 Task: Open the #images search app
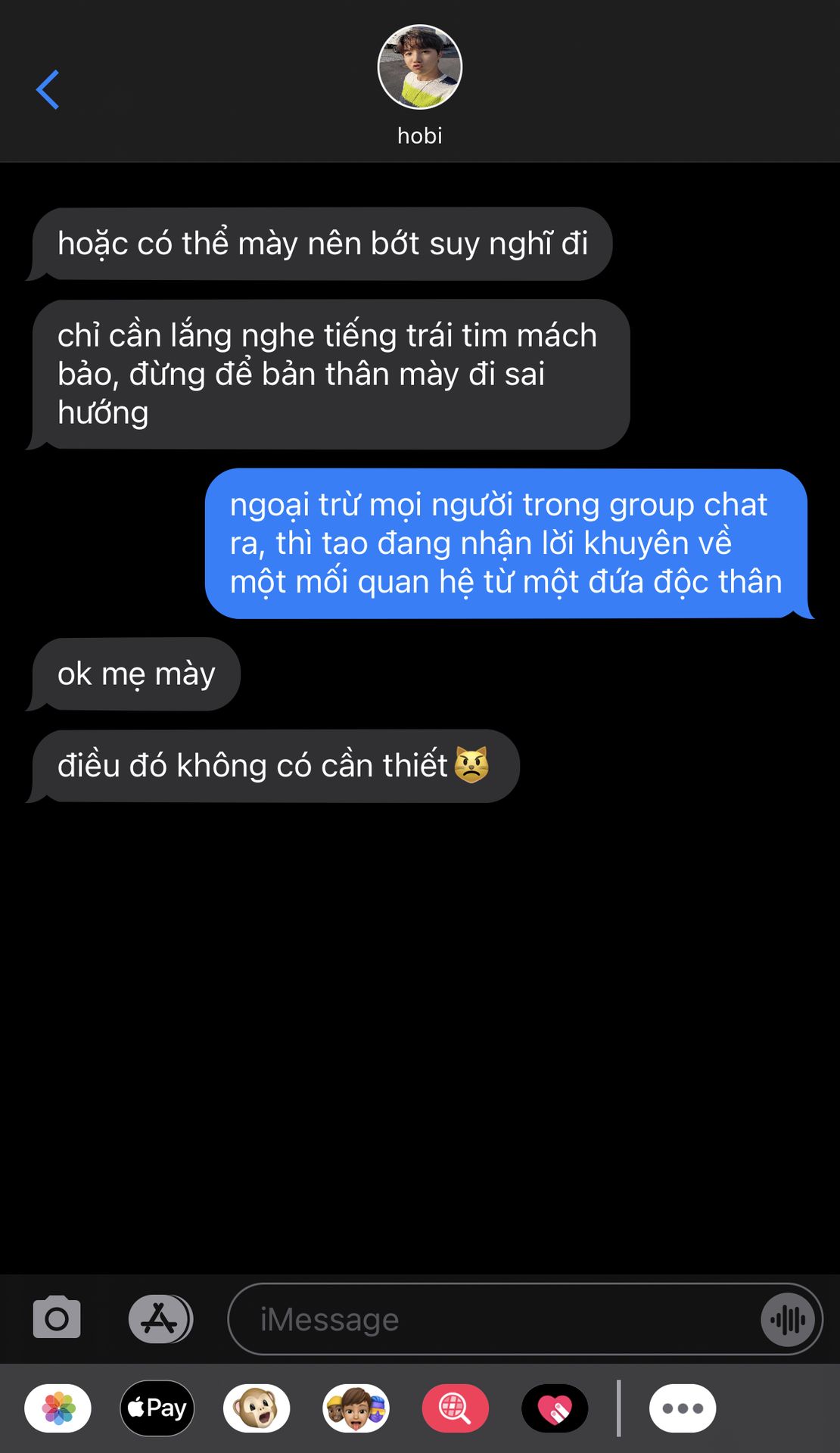[455, 1408]
